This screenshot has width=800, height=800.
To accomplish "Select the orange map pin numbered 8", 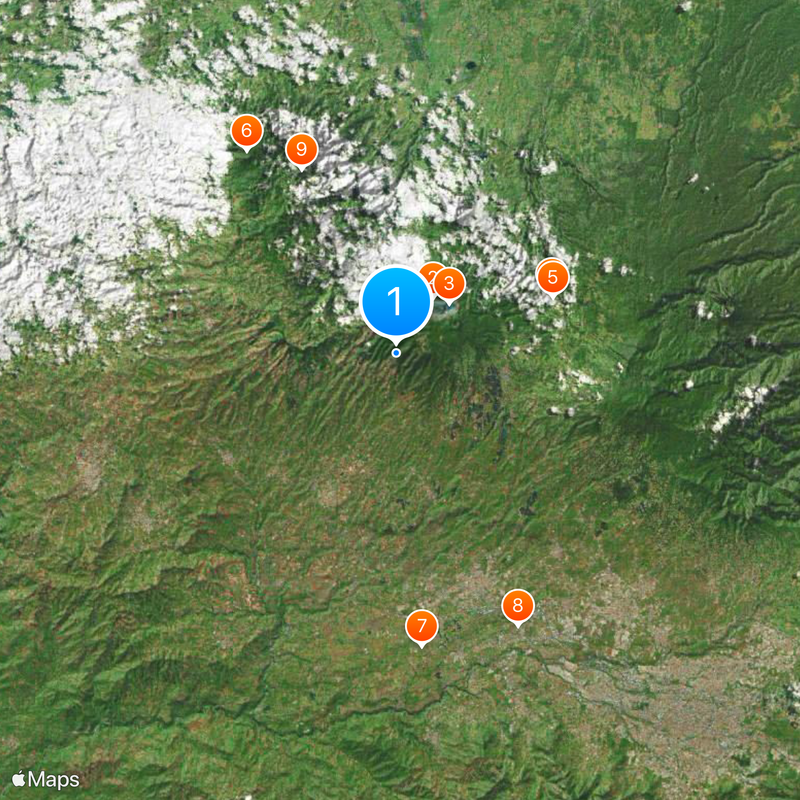I will pos(517,605).
